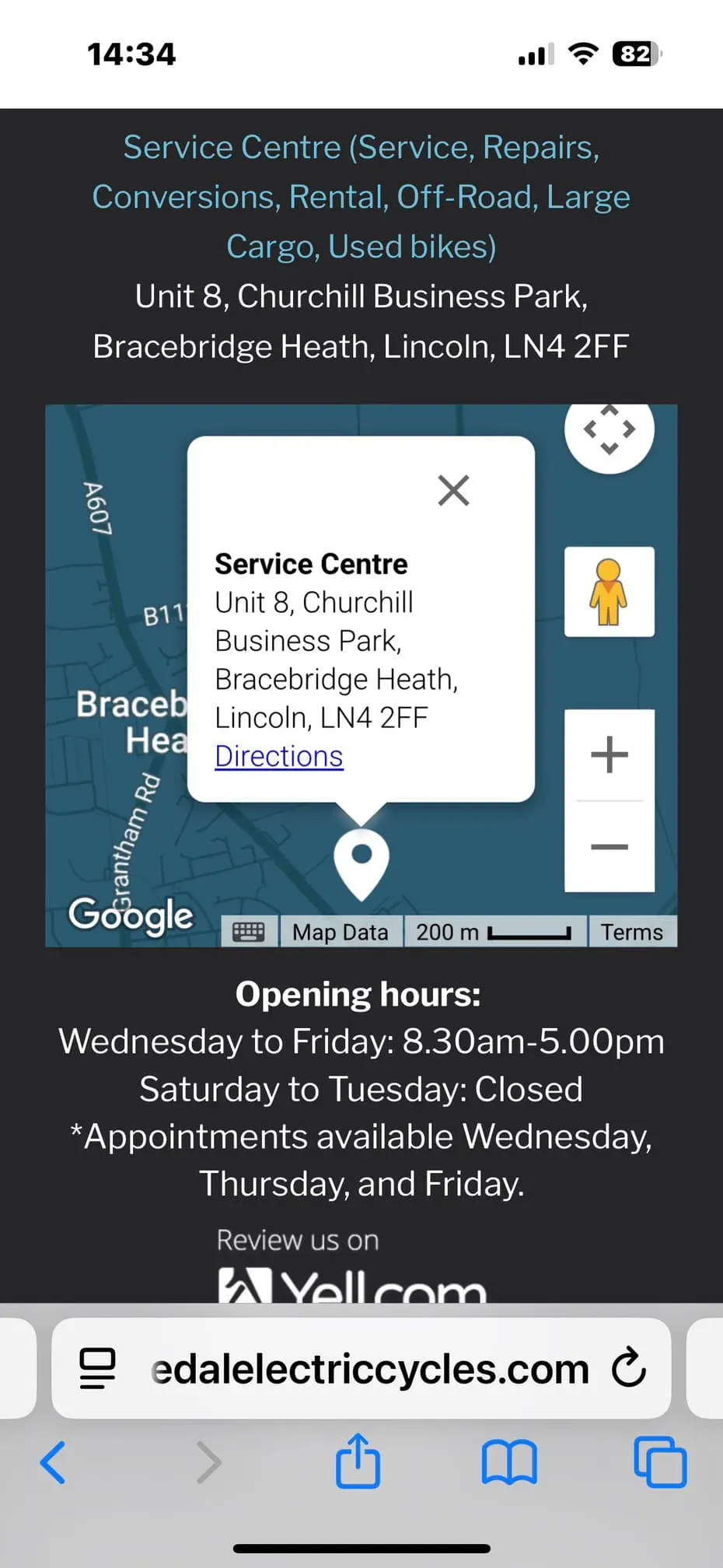723x1568 pixels.
Task: Reload the page
Action: [x=628, y=1368]
